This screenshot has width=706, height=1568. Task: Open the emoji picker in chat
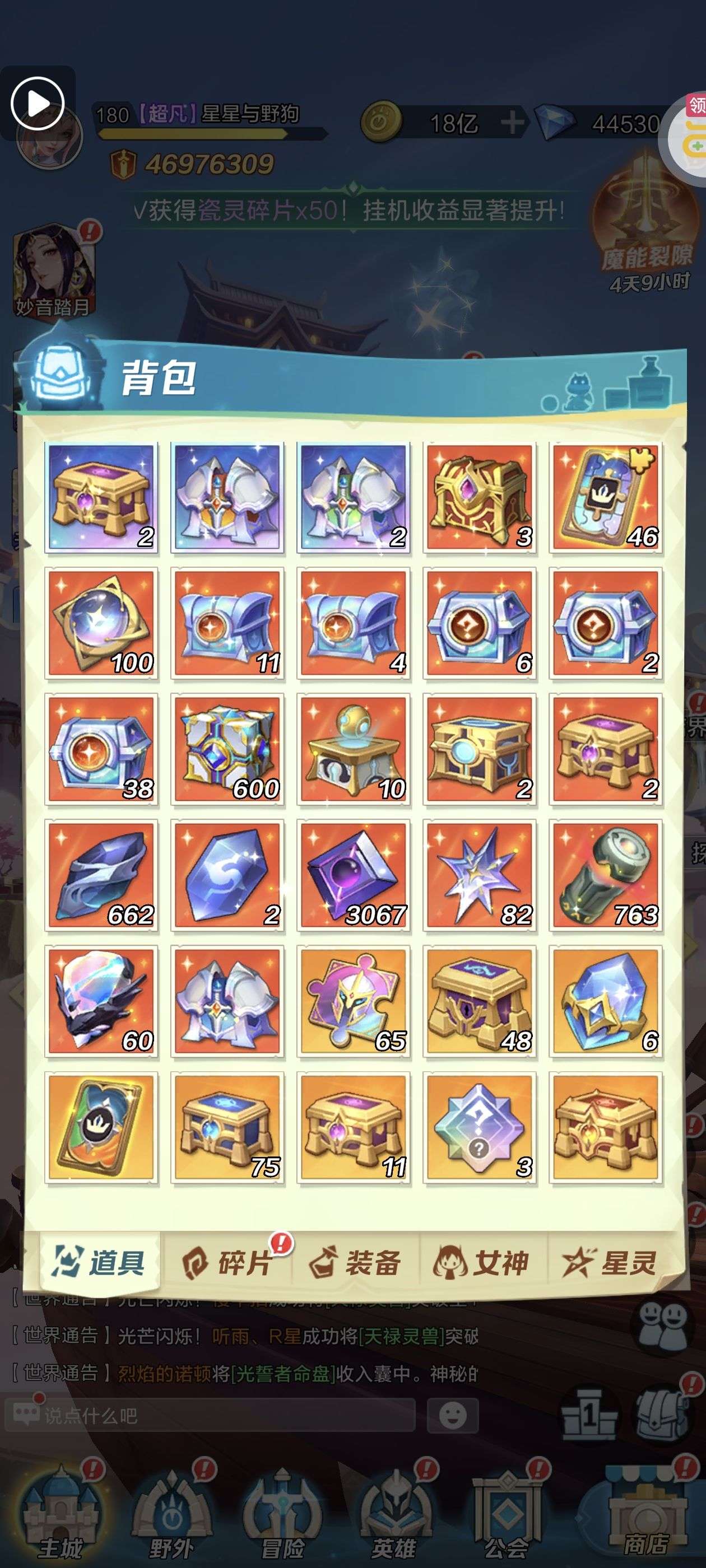click(x=453, y=1415)
